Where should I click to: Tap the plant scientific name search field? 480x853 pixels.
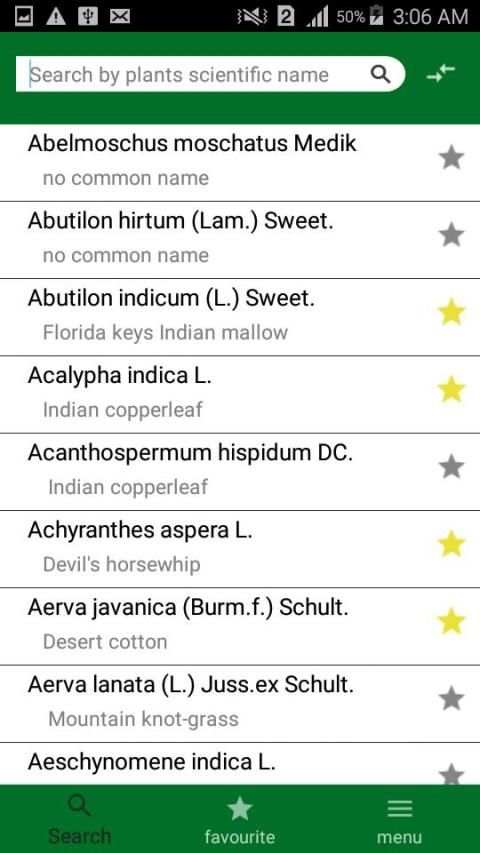(210, 74)
